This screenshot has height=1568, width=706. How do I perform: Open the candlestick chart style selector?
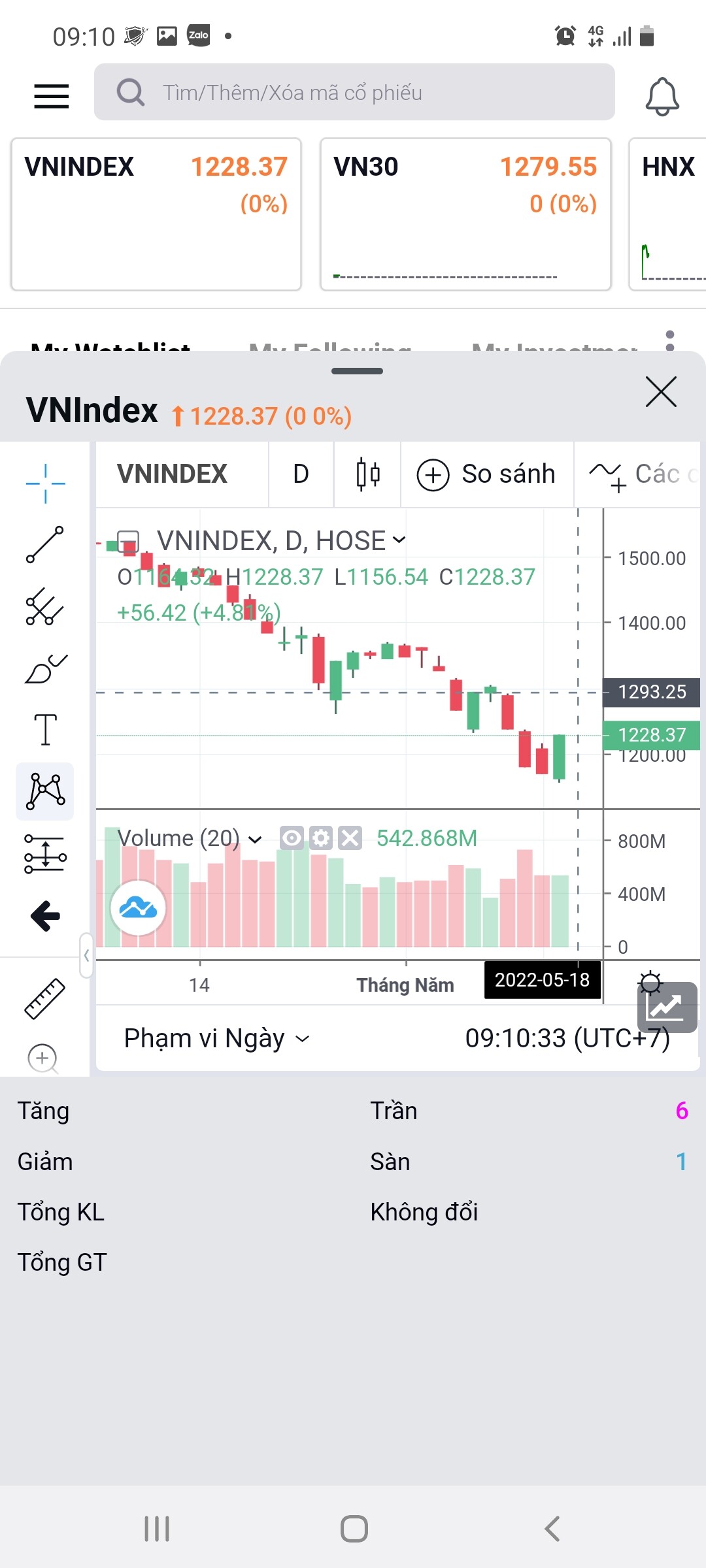(367, 474)
